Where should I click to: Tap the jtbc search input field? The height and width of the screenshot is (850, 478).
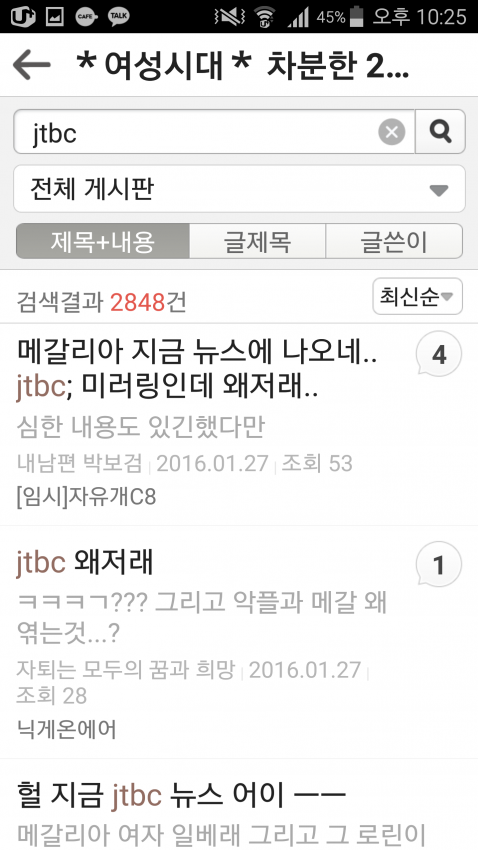195,132
